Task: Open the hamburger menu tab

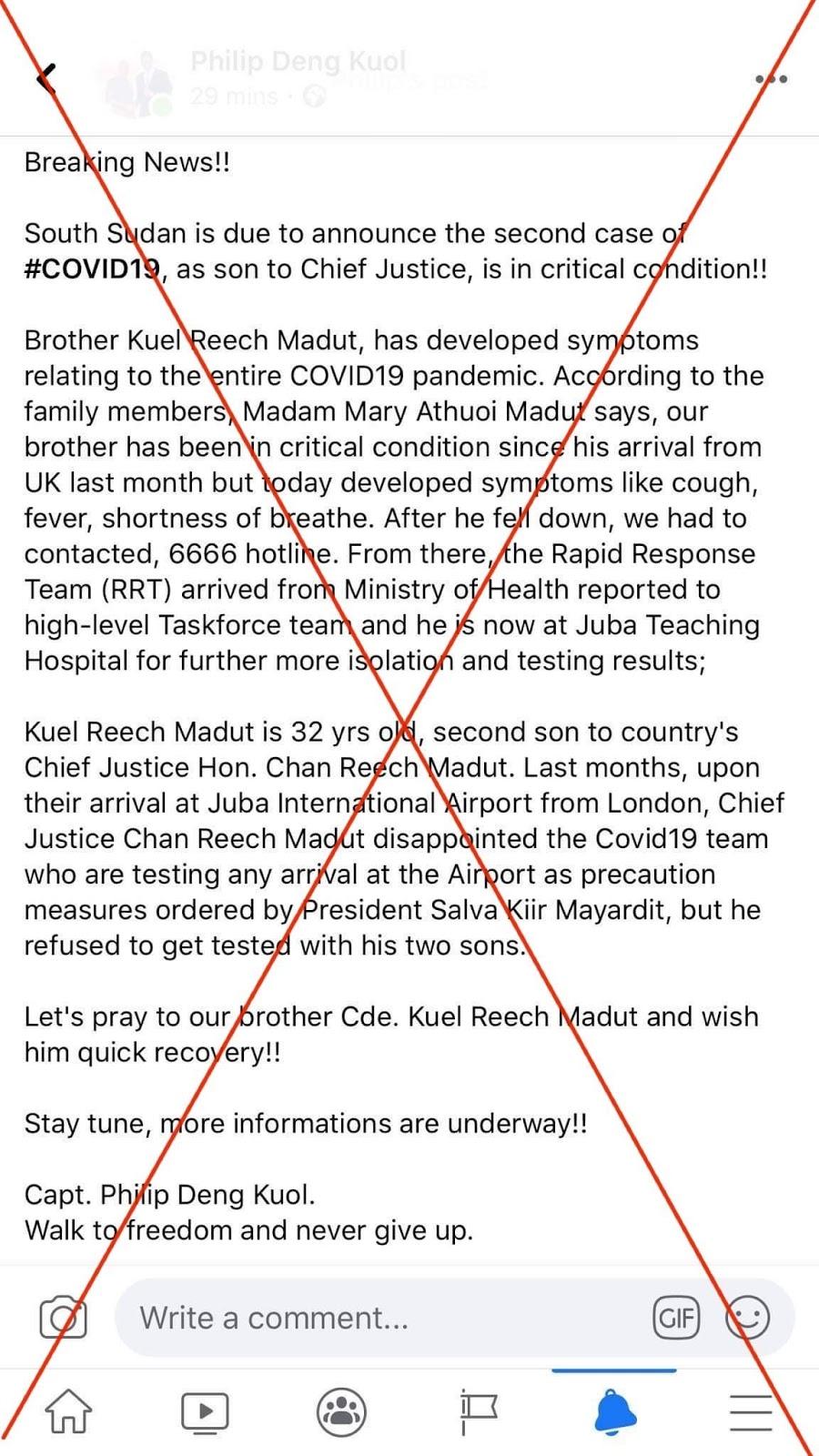Action: pos(751,1411)
